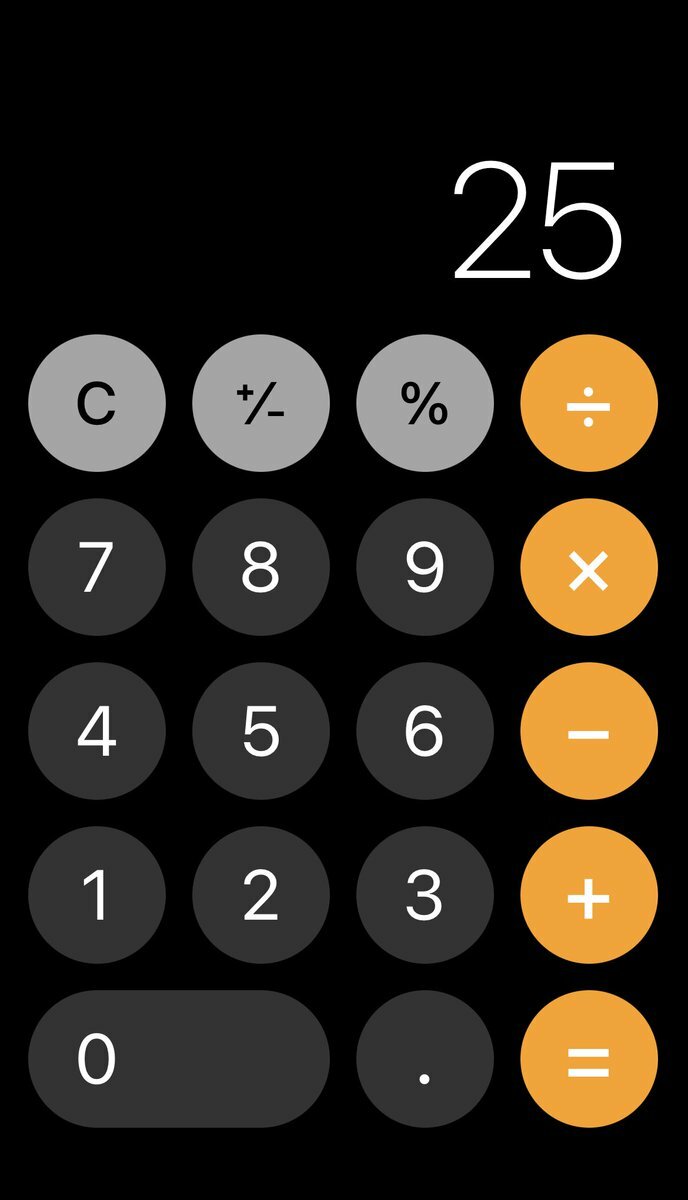Screen dimensions: 688x1200
Task: Enter the digit 3
Action: (x=425, y=895)
